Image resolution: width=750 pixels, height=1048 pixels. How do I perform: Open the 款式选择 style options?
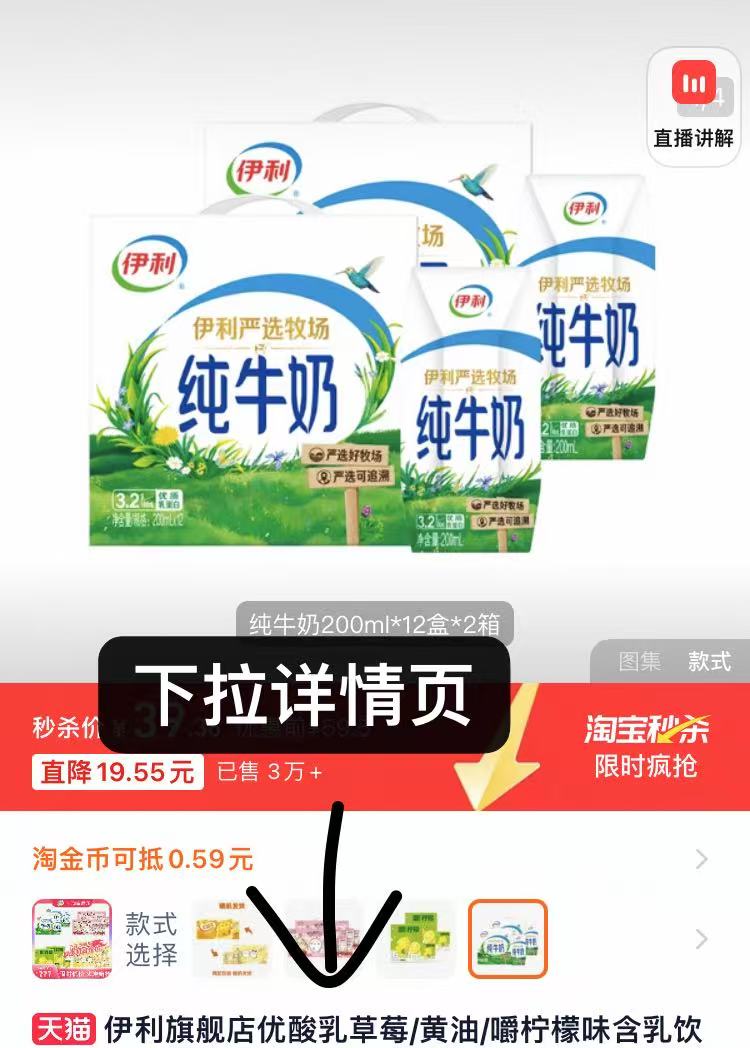(x=151, y=939)
